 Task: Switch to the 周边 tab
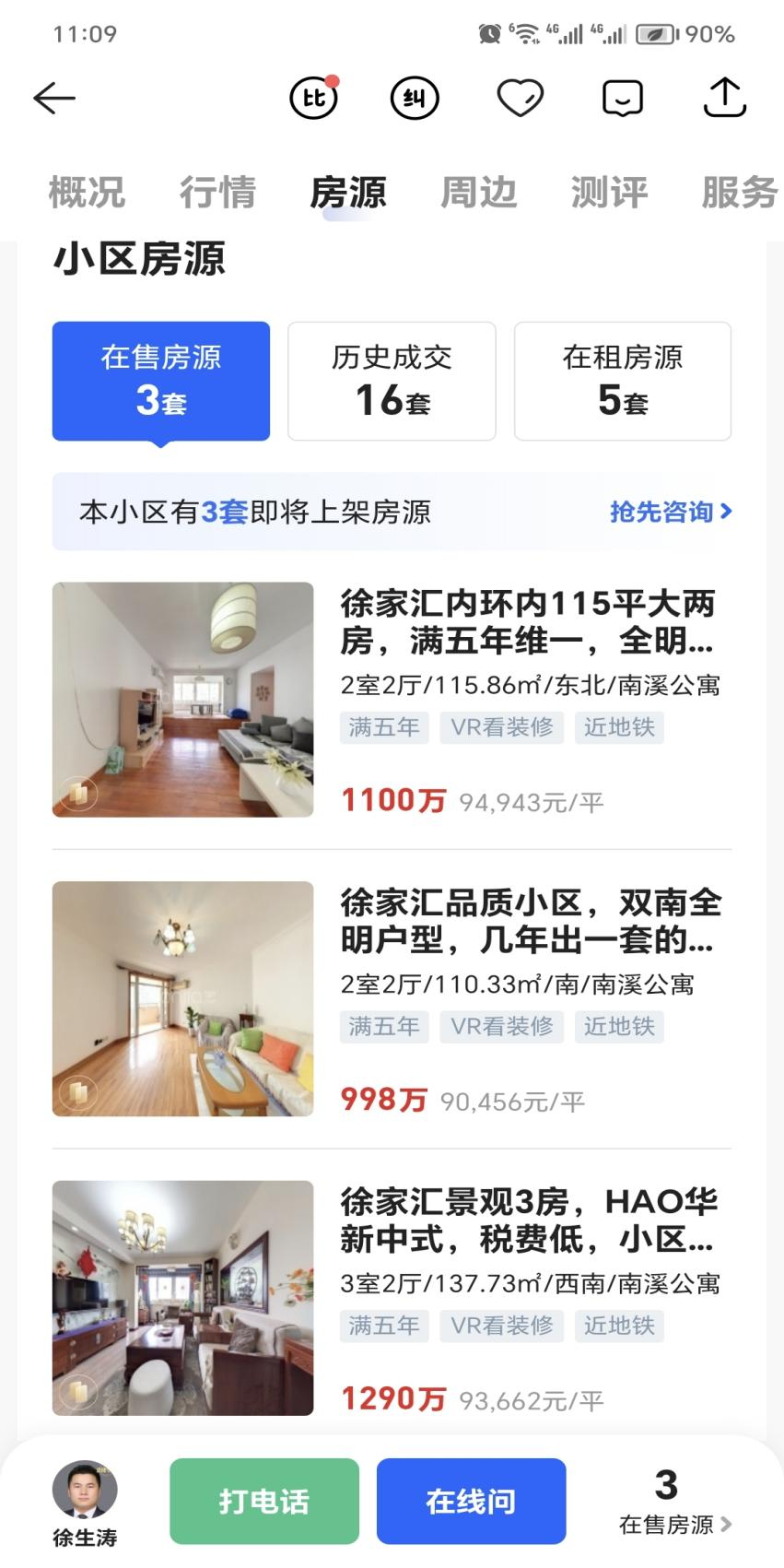(480, 192)
